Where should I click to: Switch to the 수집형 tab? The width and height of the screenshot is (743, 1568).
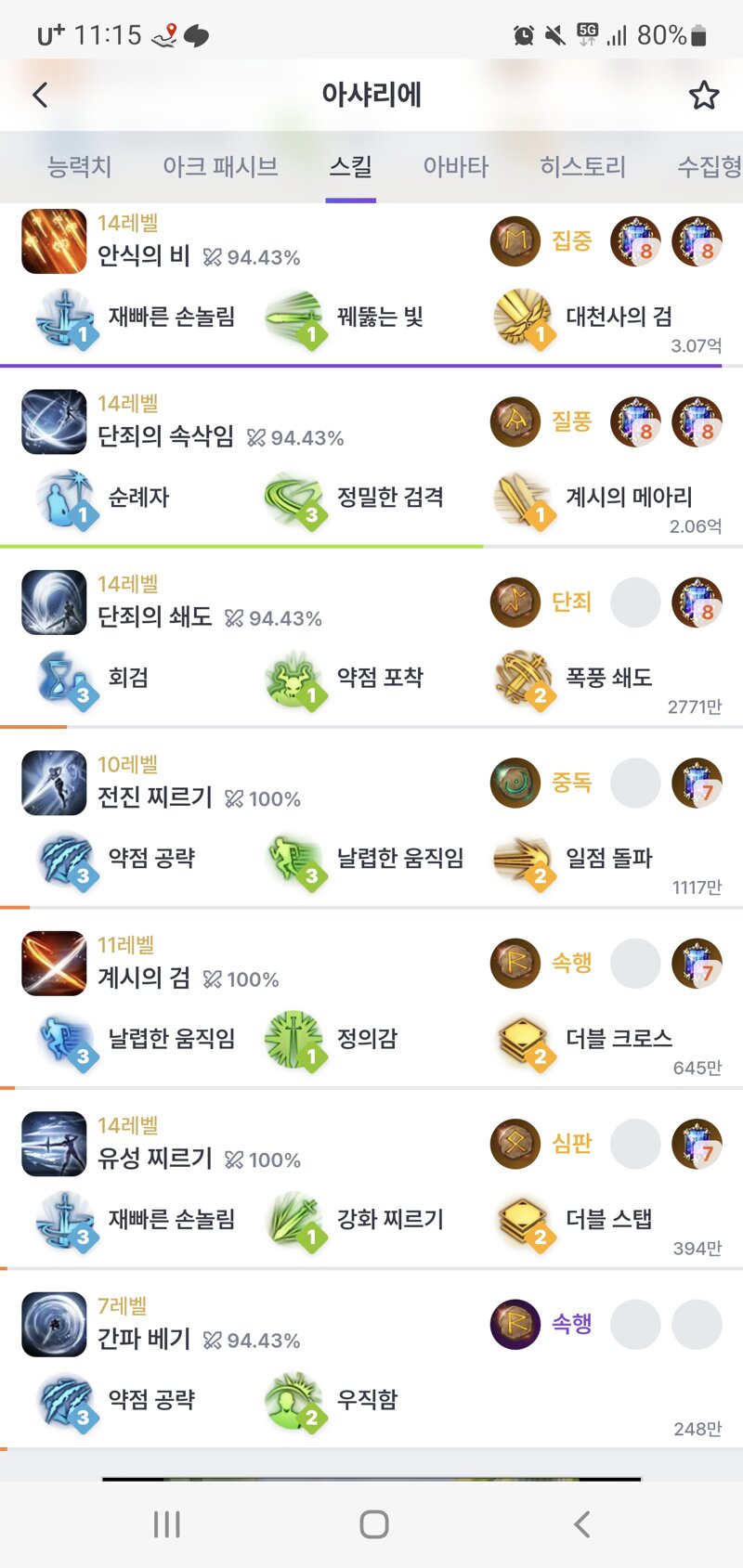tap(708, 167)
